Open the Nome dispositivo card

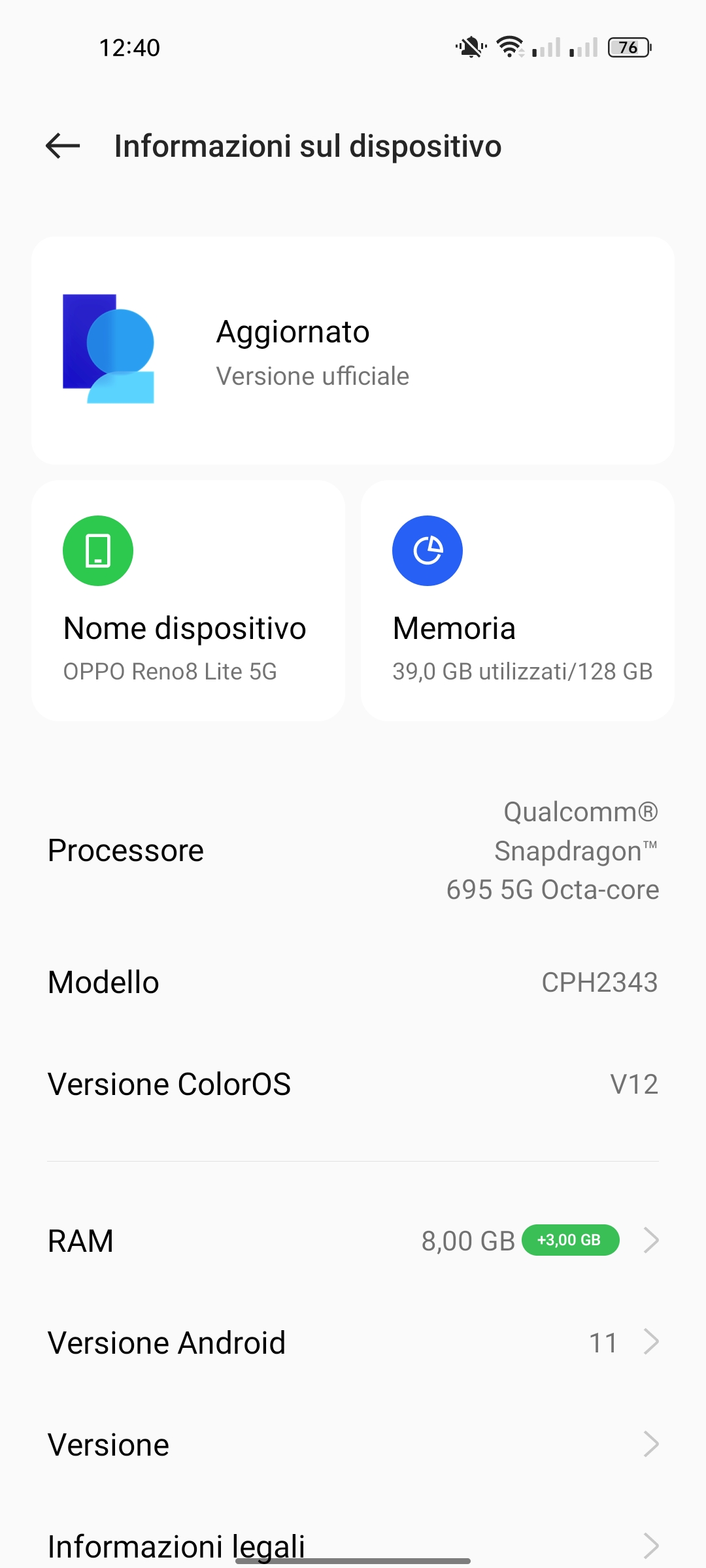point(188,601)
